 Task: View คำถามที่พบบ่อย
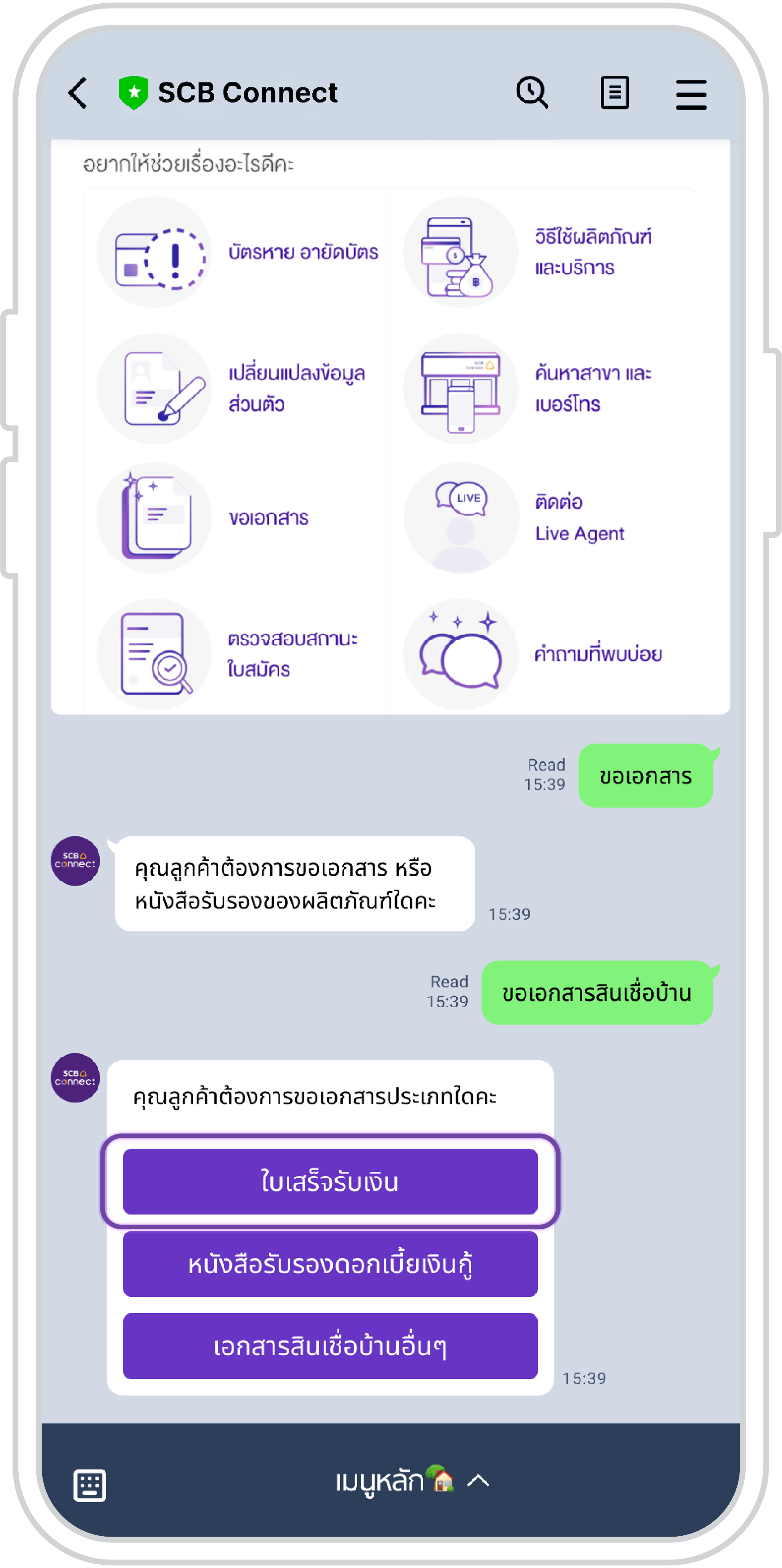[x=543, y=654]
